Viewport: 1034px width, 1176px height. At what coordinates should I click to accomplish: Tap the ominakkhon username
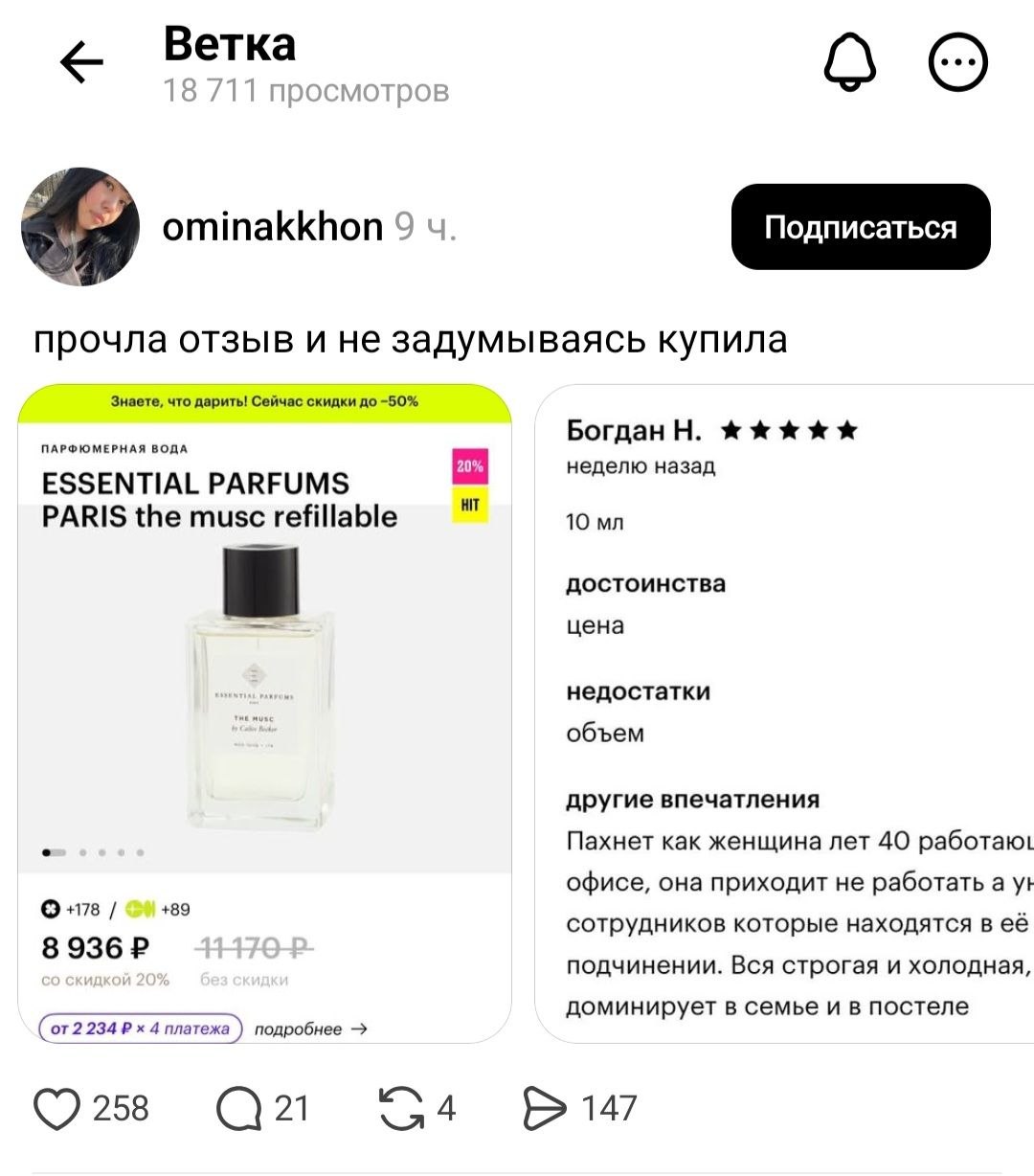click(x=273, y=227)
